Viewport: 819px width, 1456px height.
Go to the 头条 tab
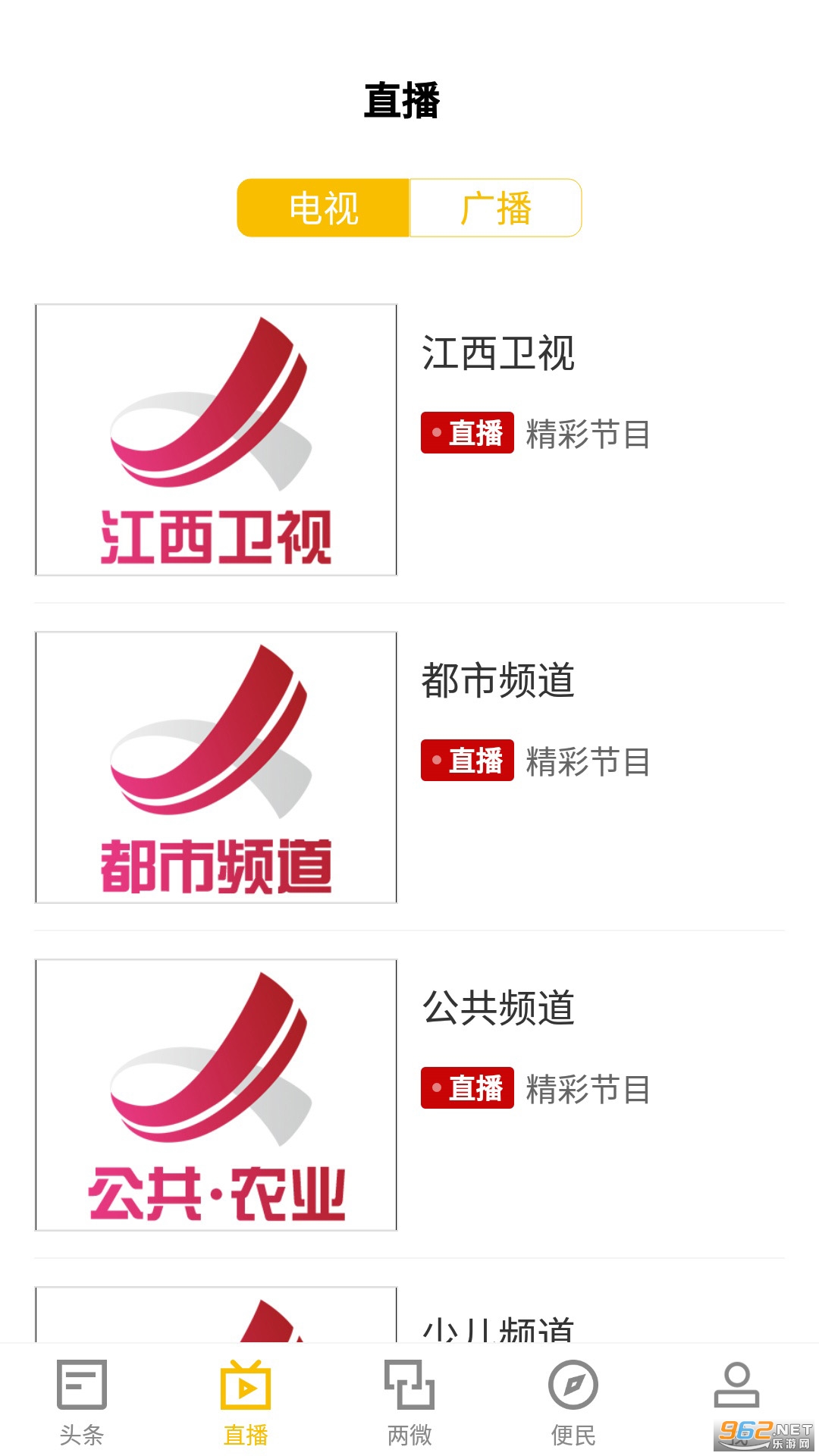pos(82,1403)
